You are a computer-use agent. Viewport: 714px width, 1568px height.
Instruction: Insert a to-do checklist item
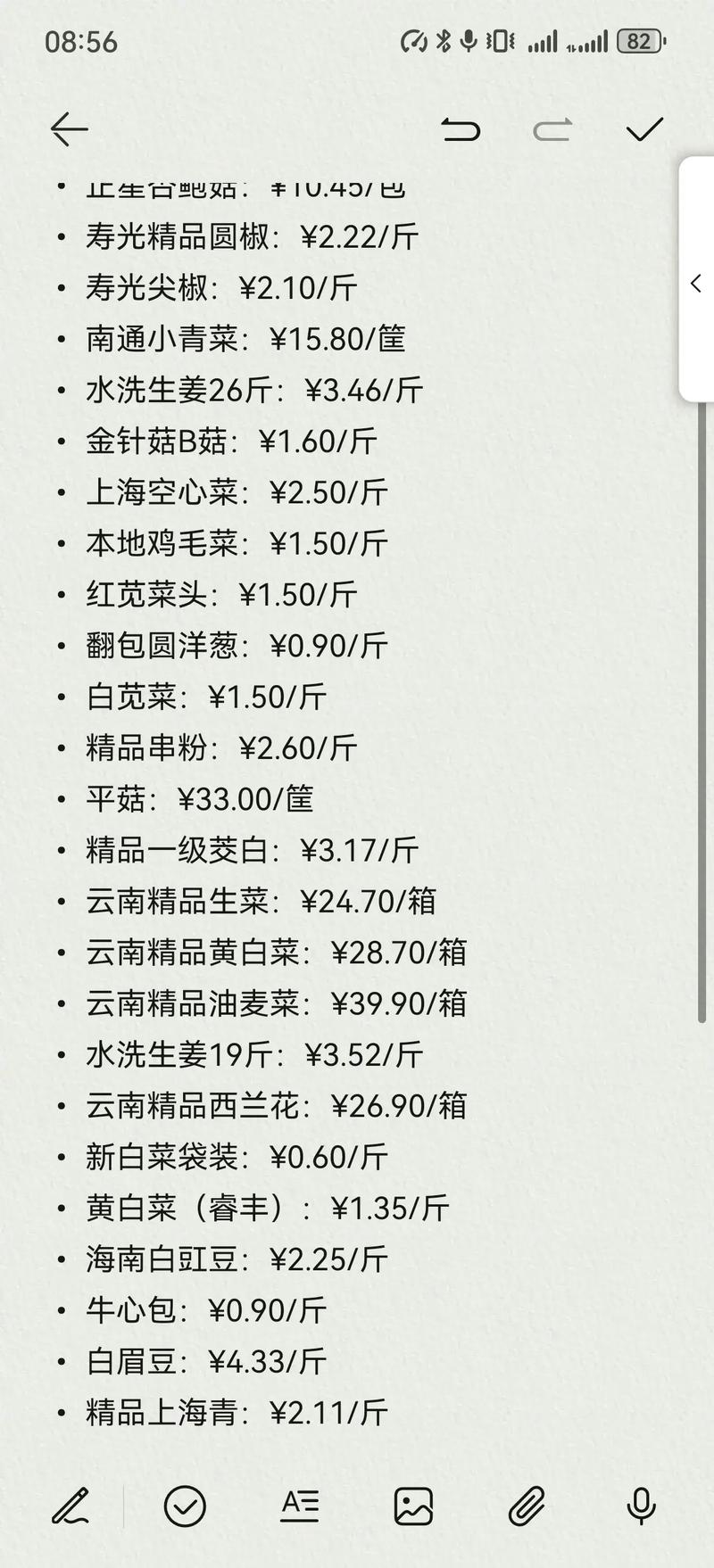click(185, 1507)
